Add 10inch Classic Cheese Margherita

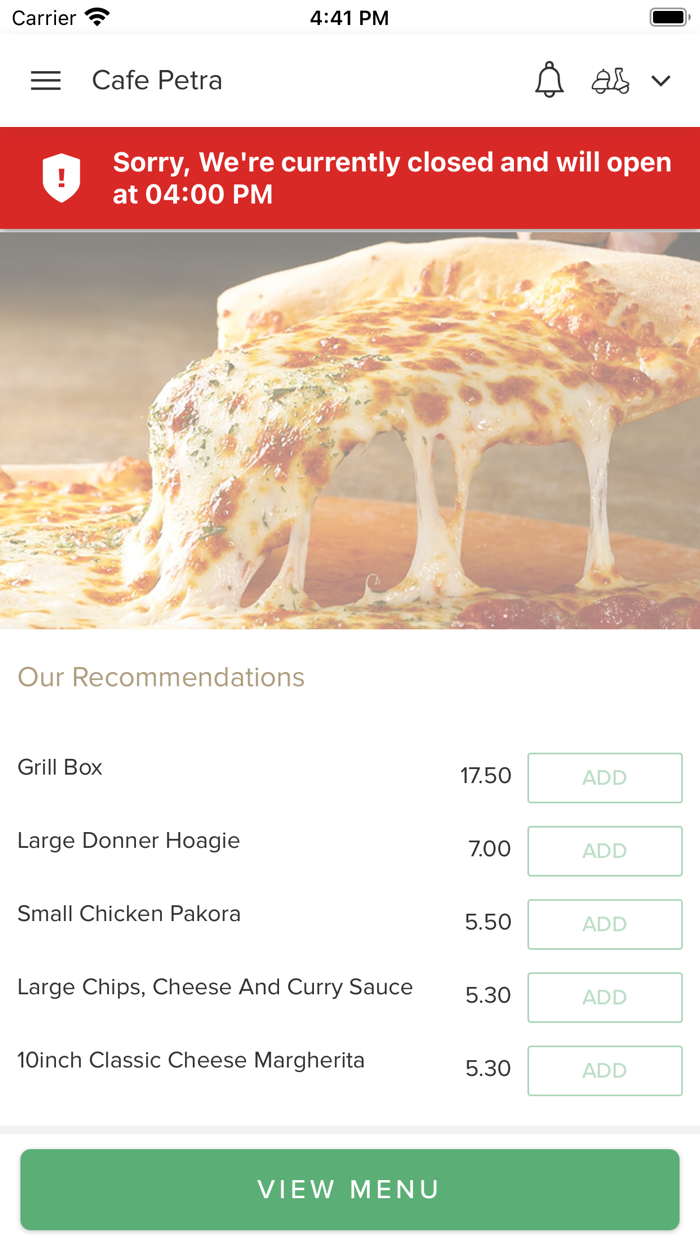[x=604, y=1070]
